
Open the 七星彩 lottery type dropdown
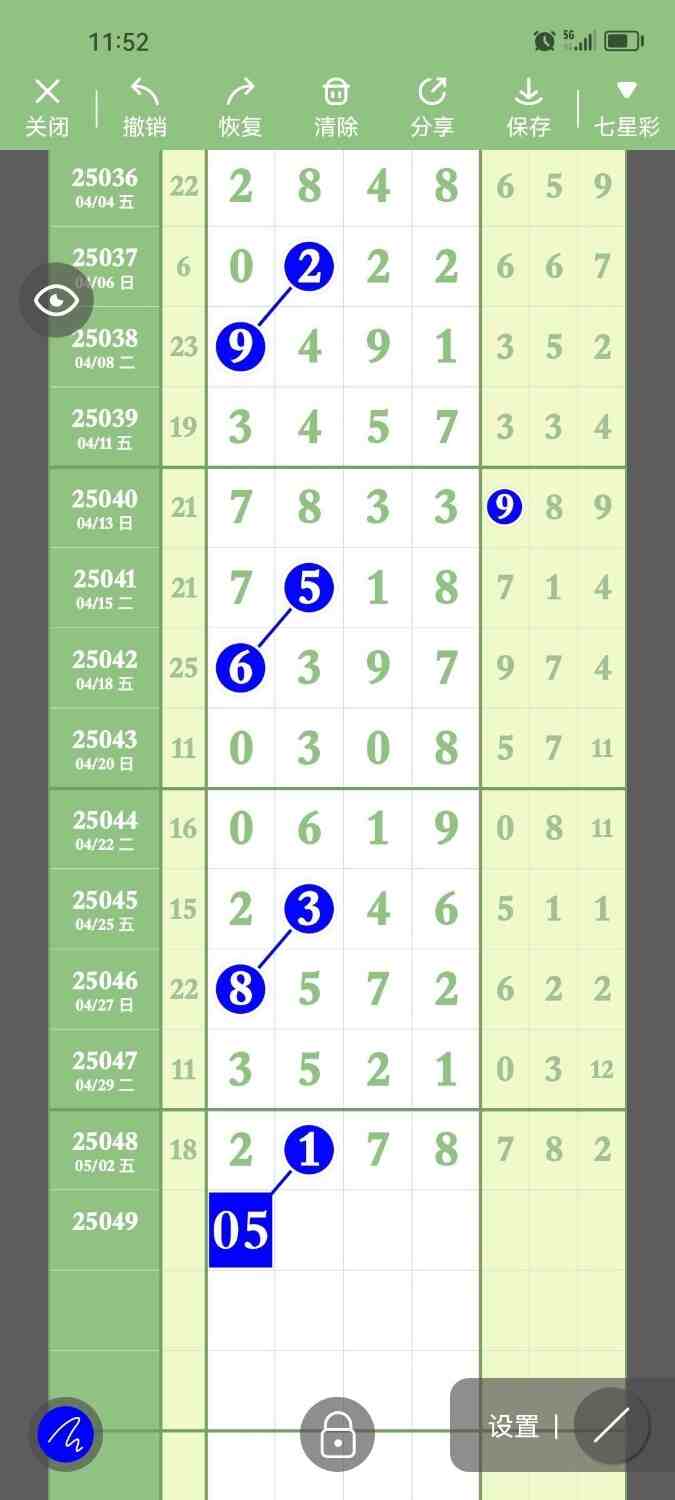click(x=626, y=107)
